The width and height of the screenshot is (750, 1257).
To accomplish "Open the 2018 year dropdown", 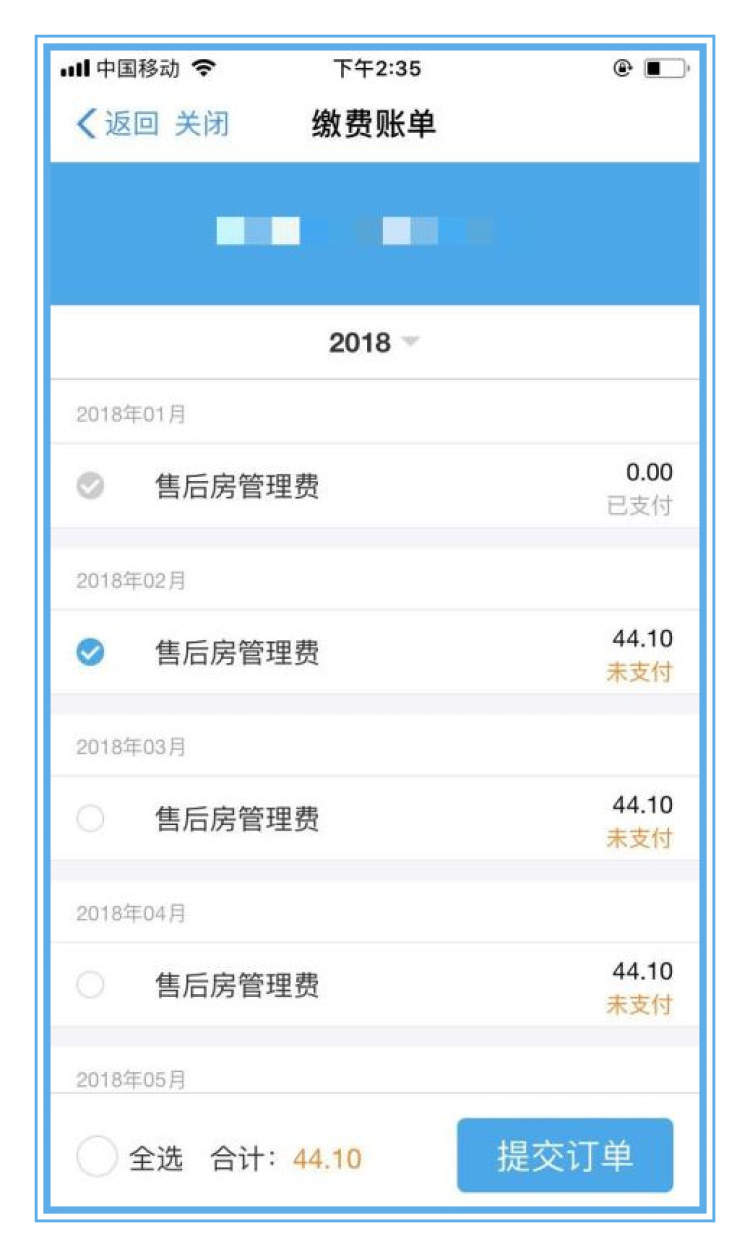I will point(374,342).
